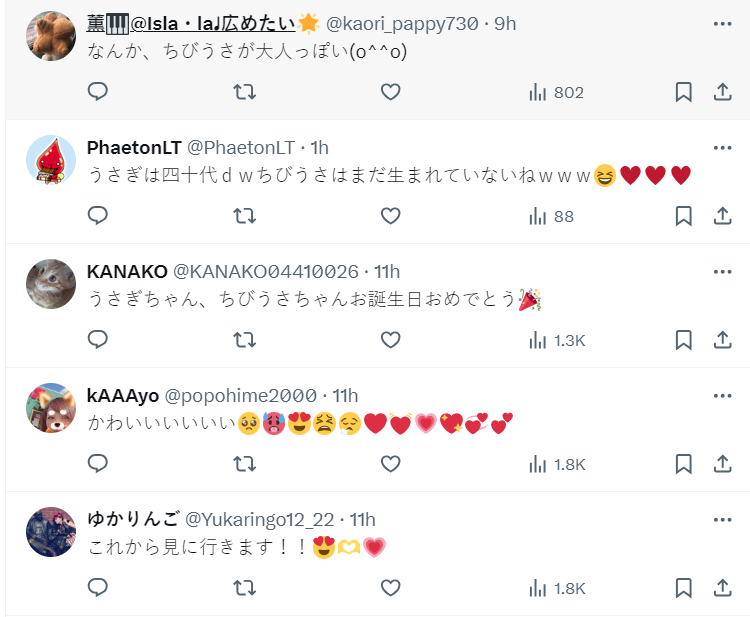Open more options on kAAAyo's tweet
The width and height of the screenshot is (750, 617).
pos(722,396)
